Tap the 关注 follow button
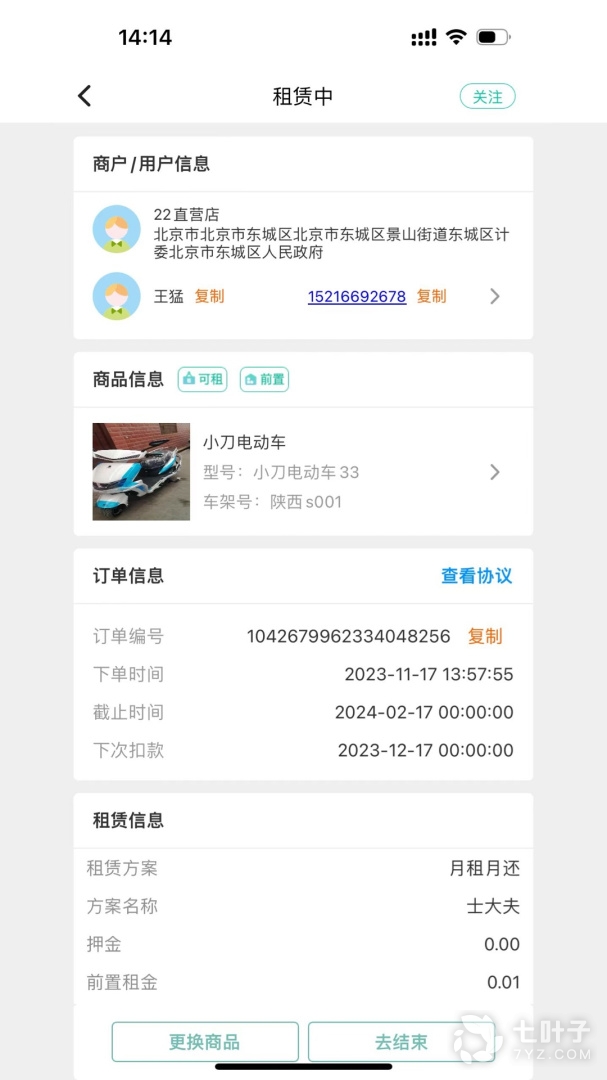 point(487,96)
